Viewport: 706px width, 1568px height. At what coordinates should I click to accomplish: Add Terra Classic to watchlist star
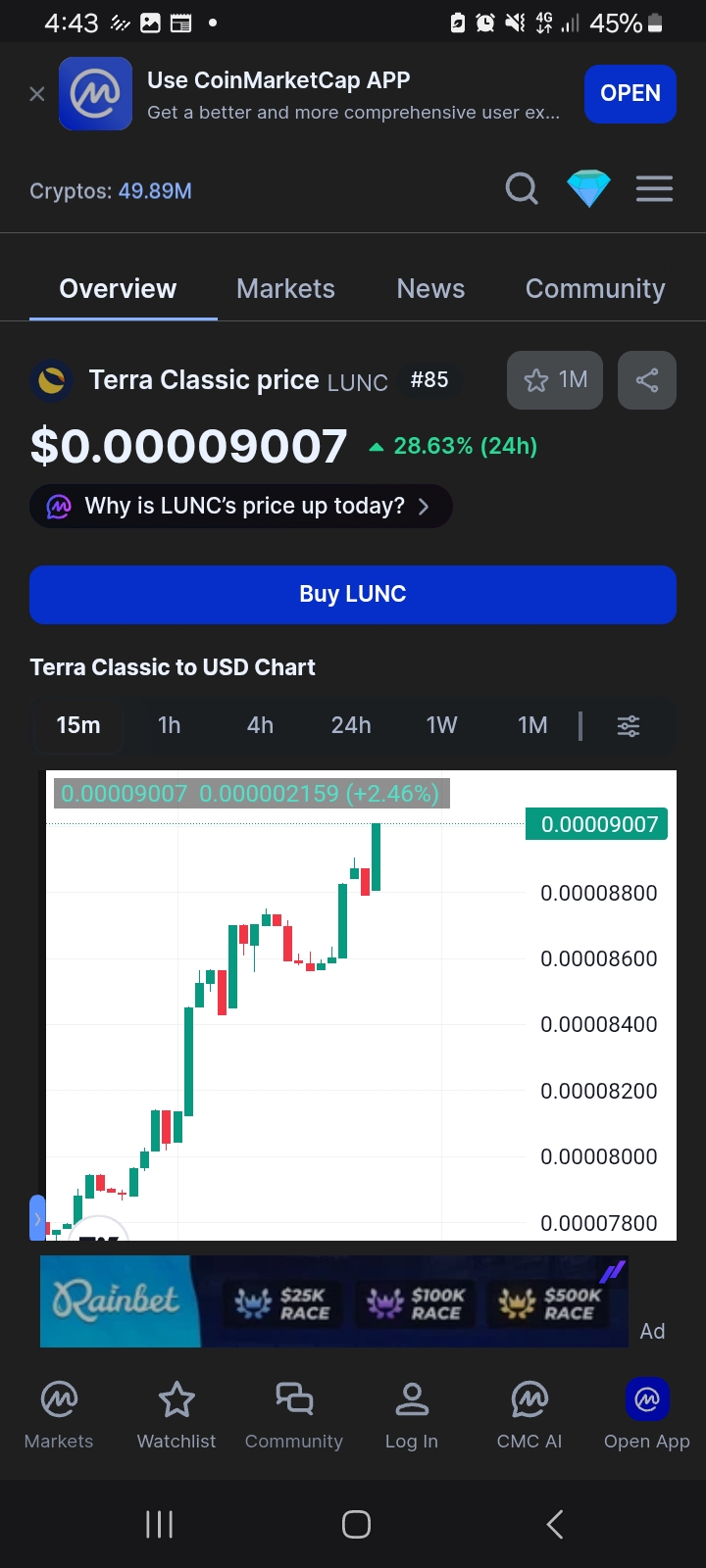click(x=555, y=380)
